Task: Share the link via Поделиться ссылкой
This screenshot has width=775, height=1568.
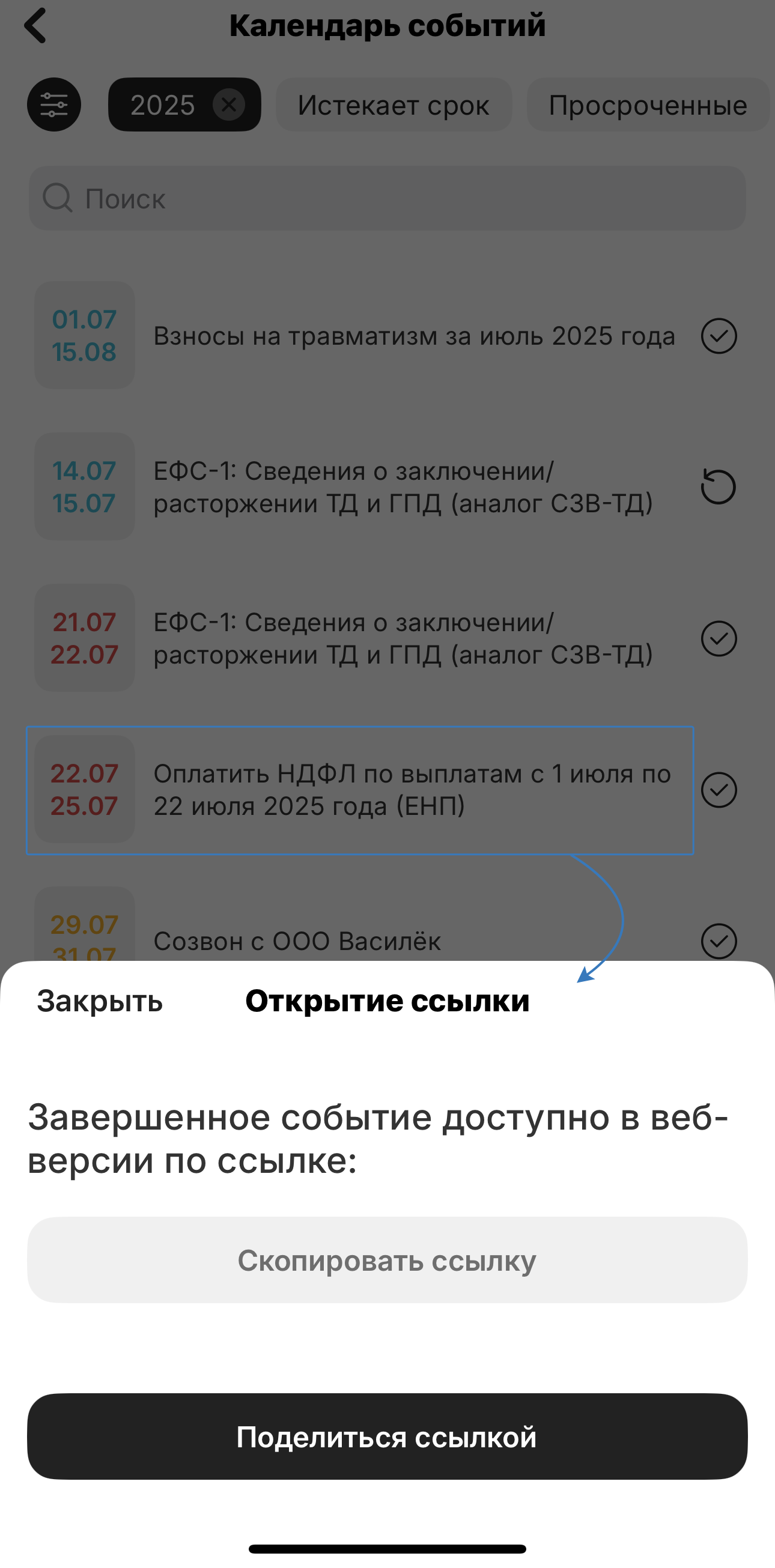Action: pyautogui.click(x=387, y=1437)
